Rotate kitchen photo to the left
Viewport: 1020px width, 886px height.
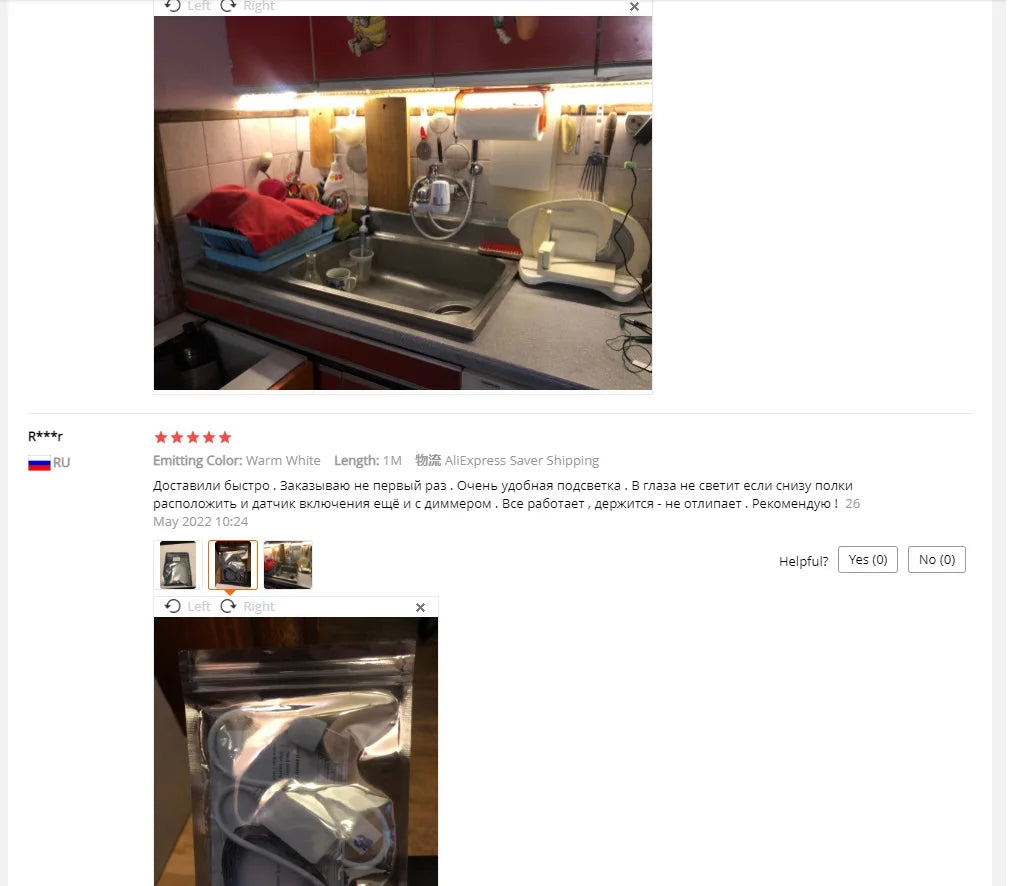[x=188, y=6]
